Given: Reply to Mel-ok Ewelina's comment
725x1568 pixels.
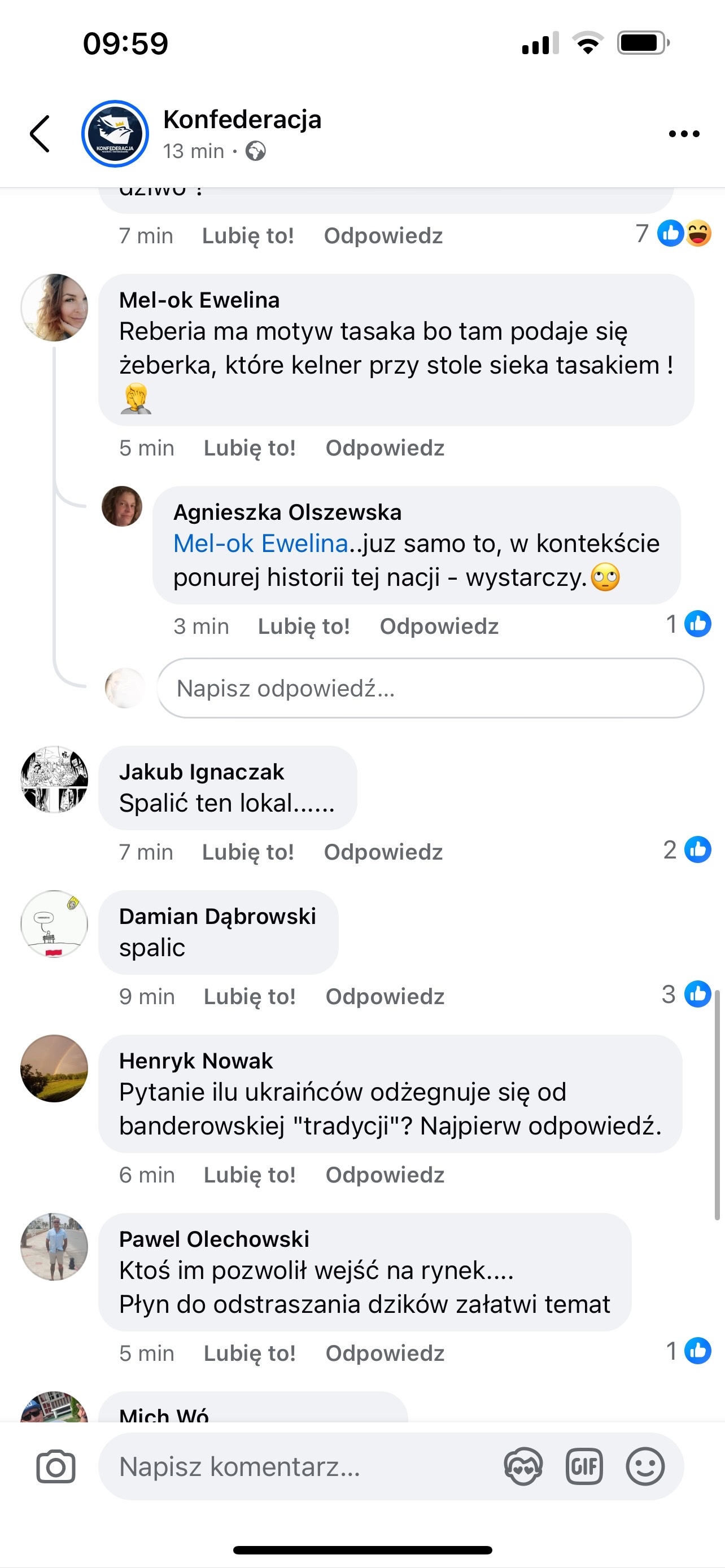Looking at the screenshot, I should coord(385,448).
